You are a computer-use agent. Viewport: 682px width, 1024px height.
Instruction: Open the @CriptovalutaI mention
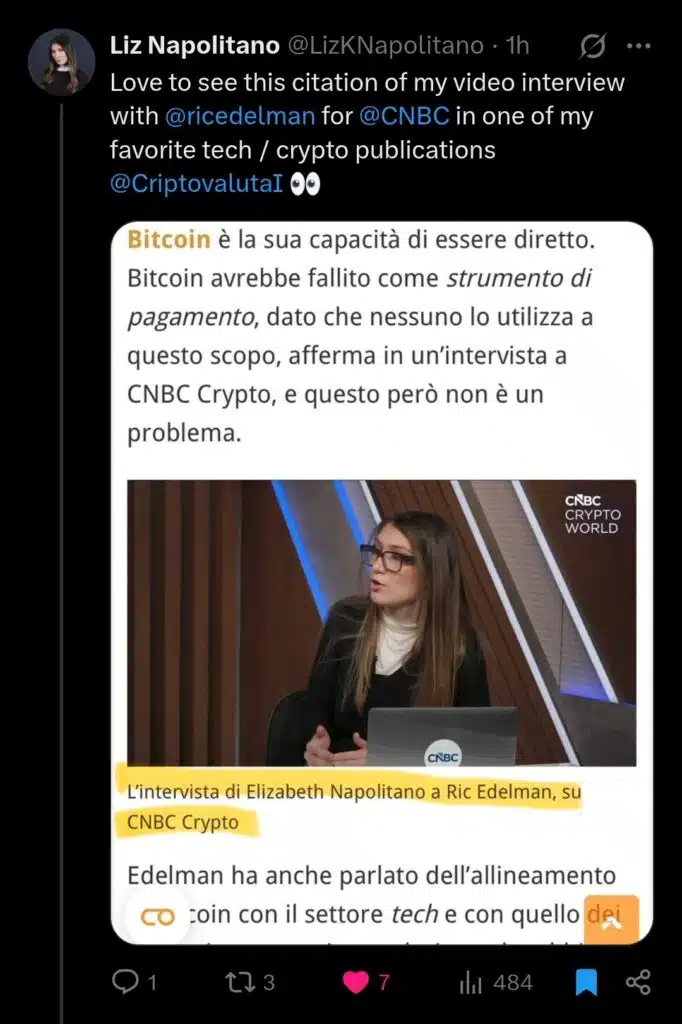(196, 183)
